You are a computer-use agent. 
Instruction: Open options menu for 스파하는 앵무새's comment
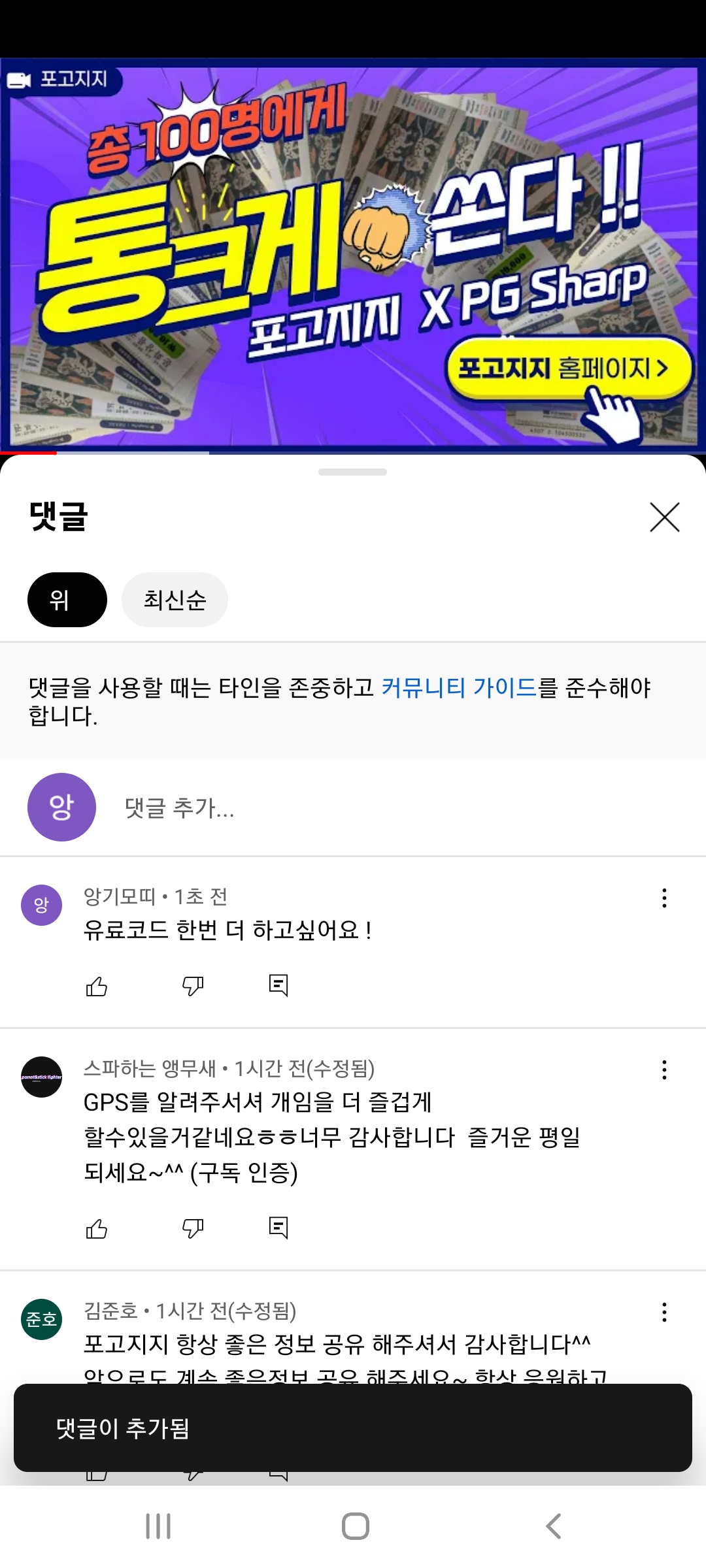click(x=664, y=1070)
